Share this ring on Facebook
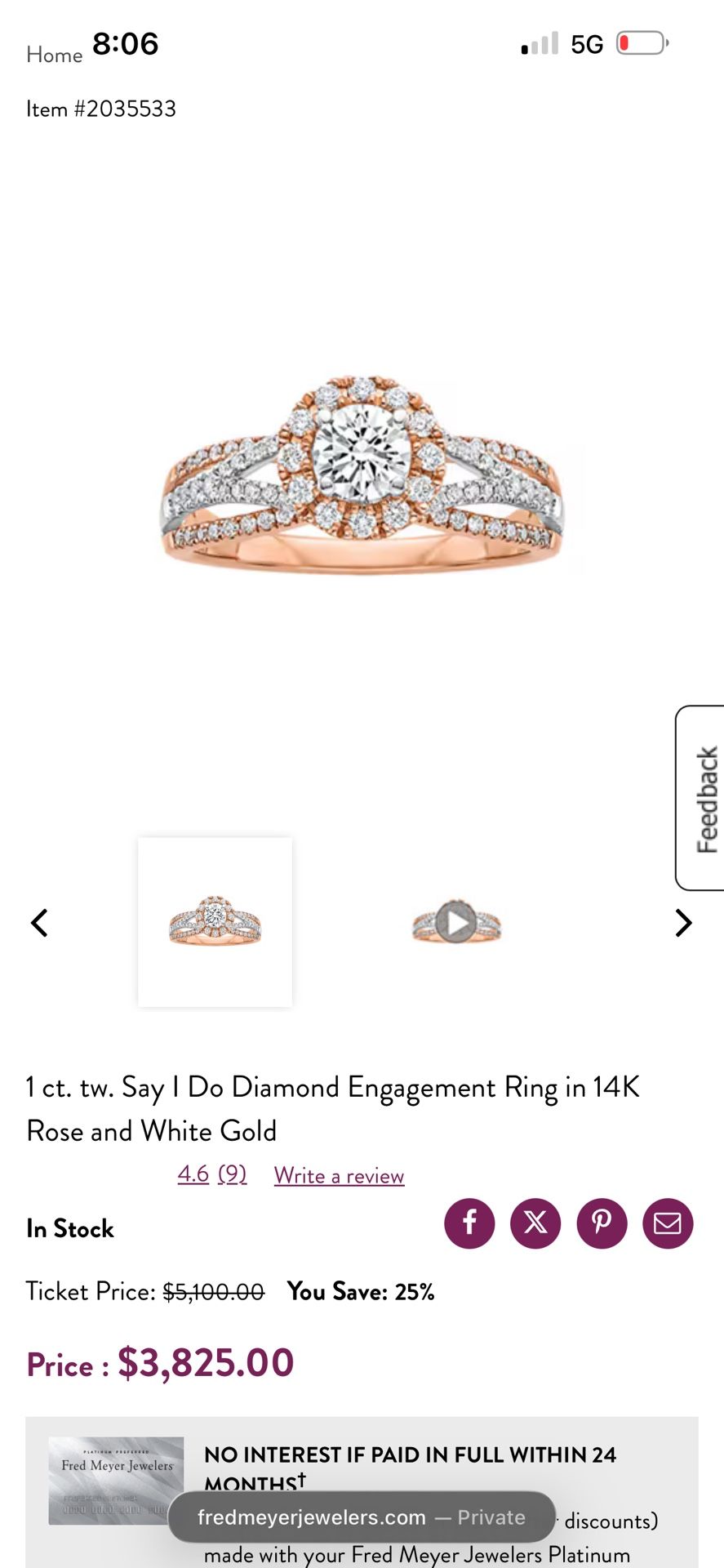 [x=469, y=1223]
